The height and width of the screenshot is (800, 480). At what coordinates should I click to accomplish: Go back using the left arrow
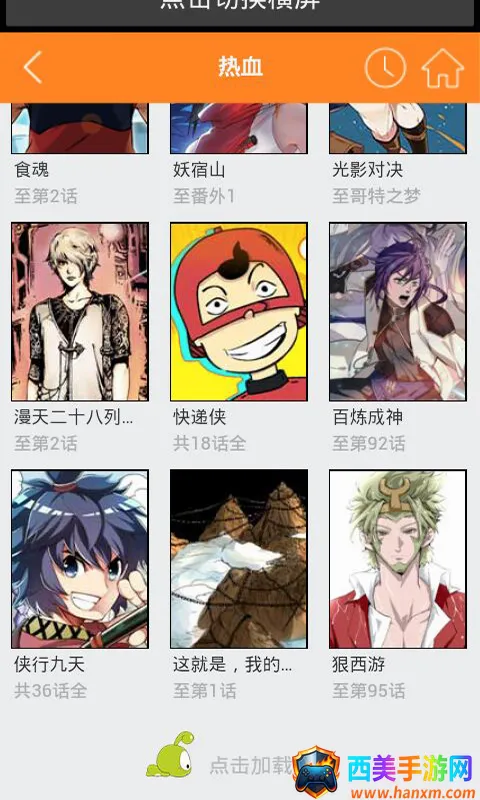point(33,67)
